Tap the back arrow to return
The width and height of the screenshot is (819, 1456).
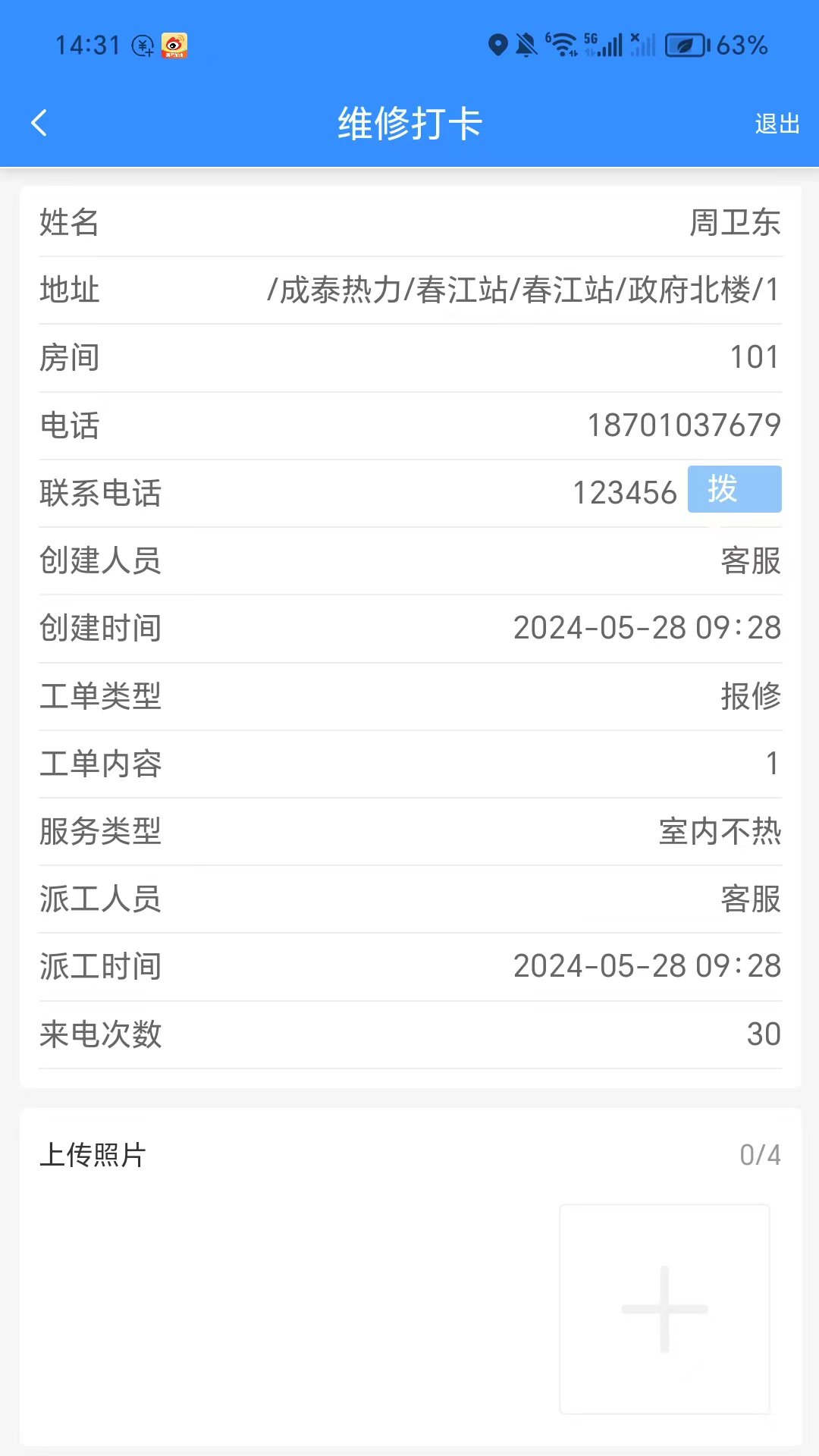coord(39,123)
